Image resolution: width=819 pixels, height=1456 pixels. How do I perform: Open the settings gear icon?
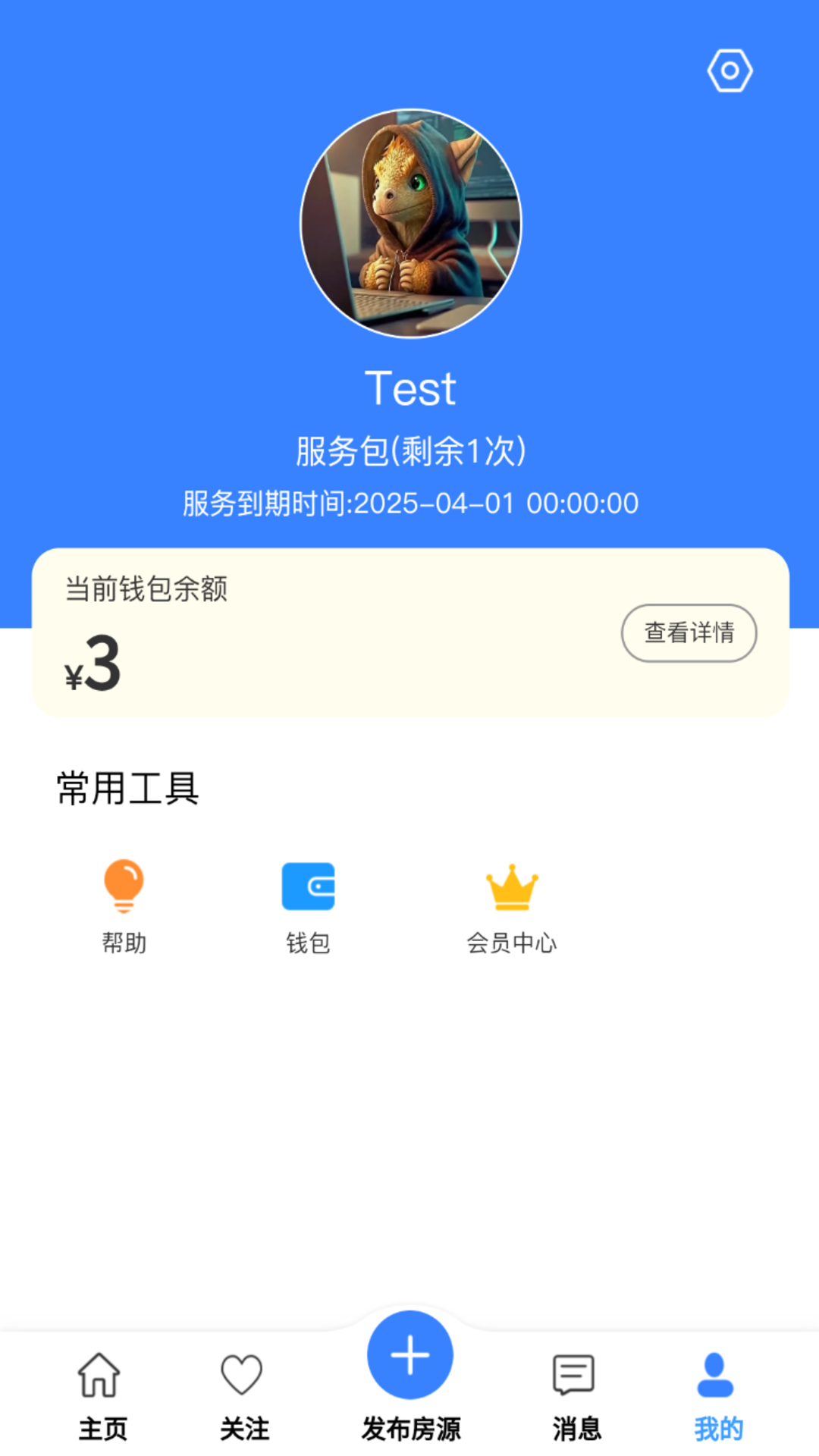(729, 71)
